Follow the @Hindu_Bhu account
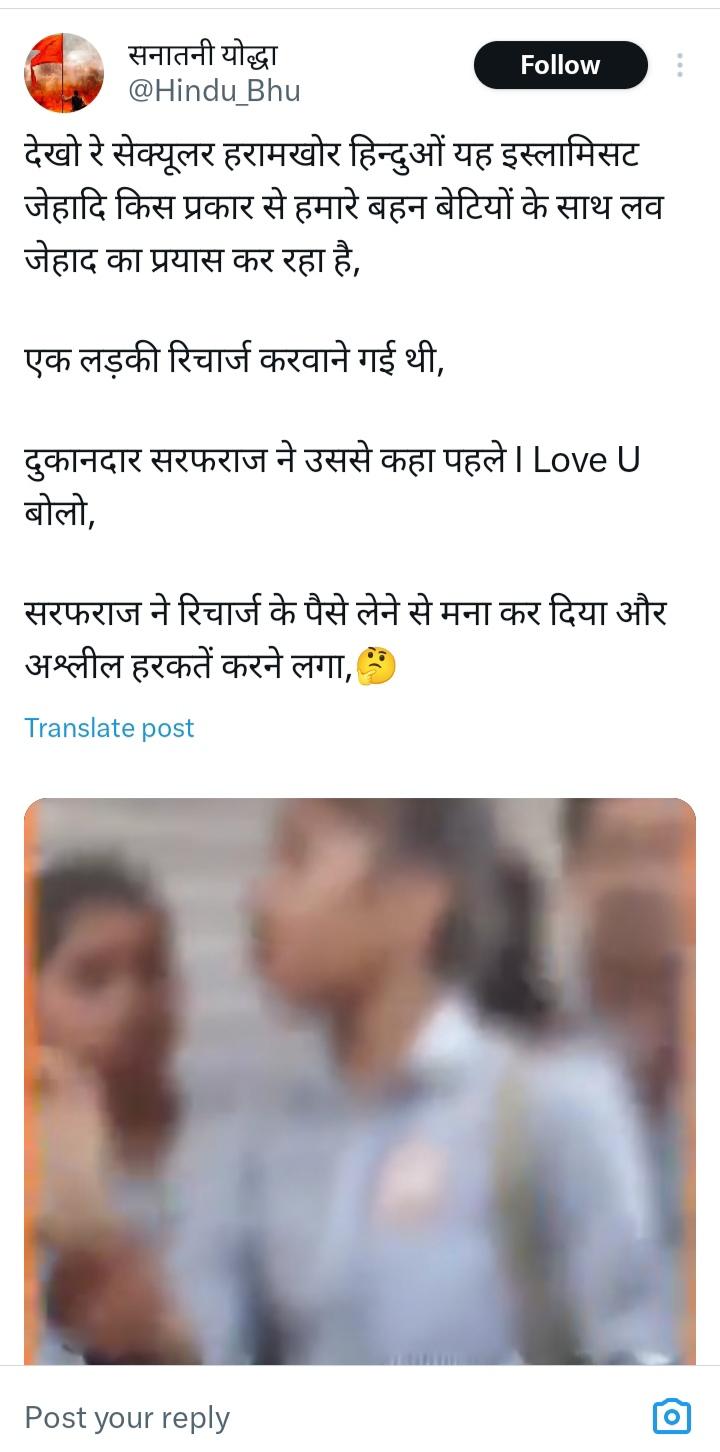Viewport: 720px width, 1452px height. [560, 66]
